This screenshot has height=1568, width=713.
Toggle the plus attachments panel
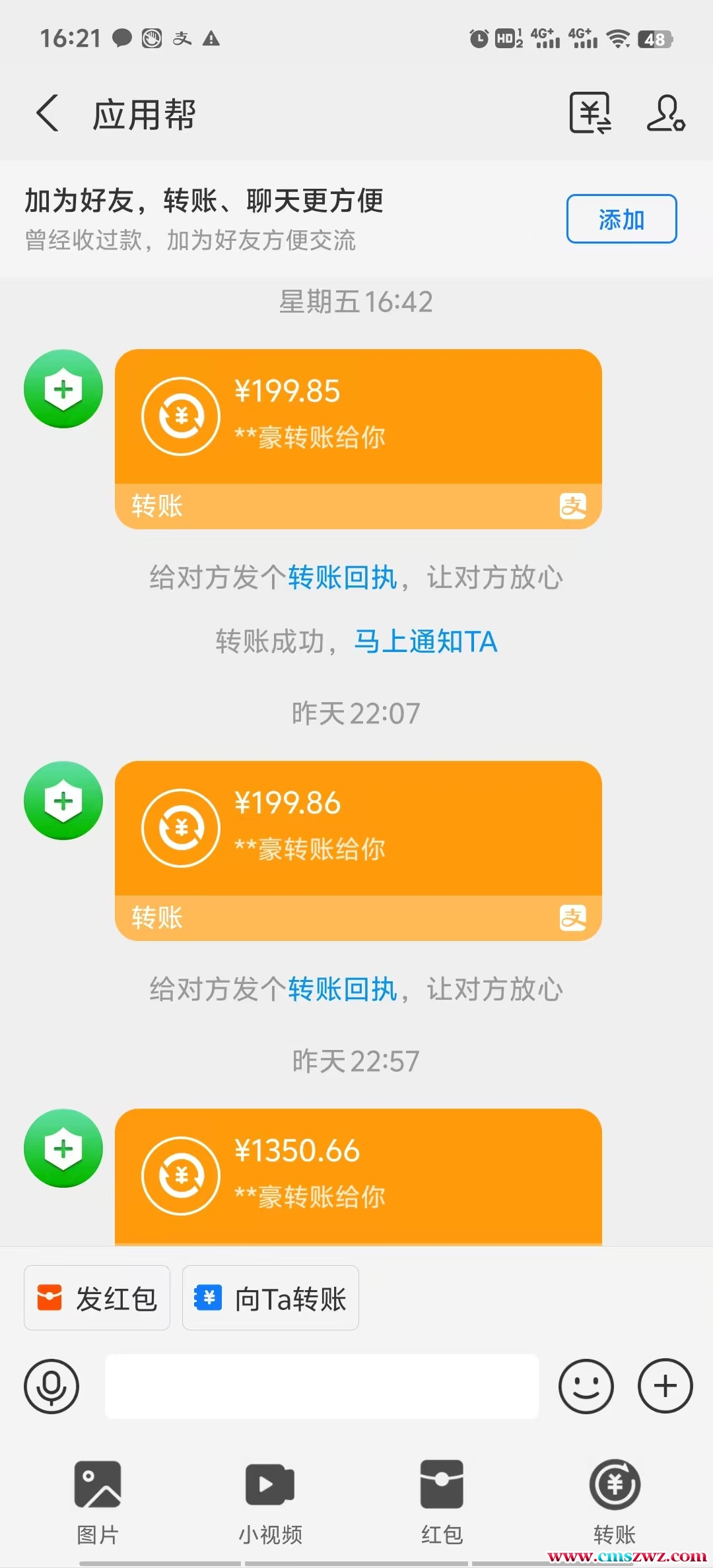tap(665, 1387)
